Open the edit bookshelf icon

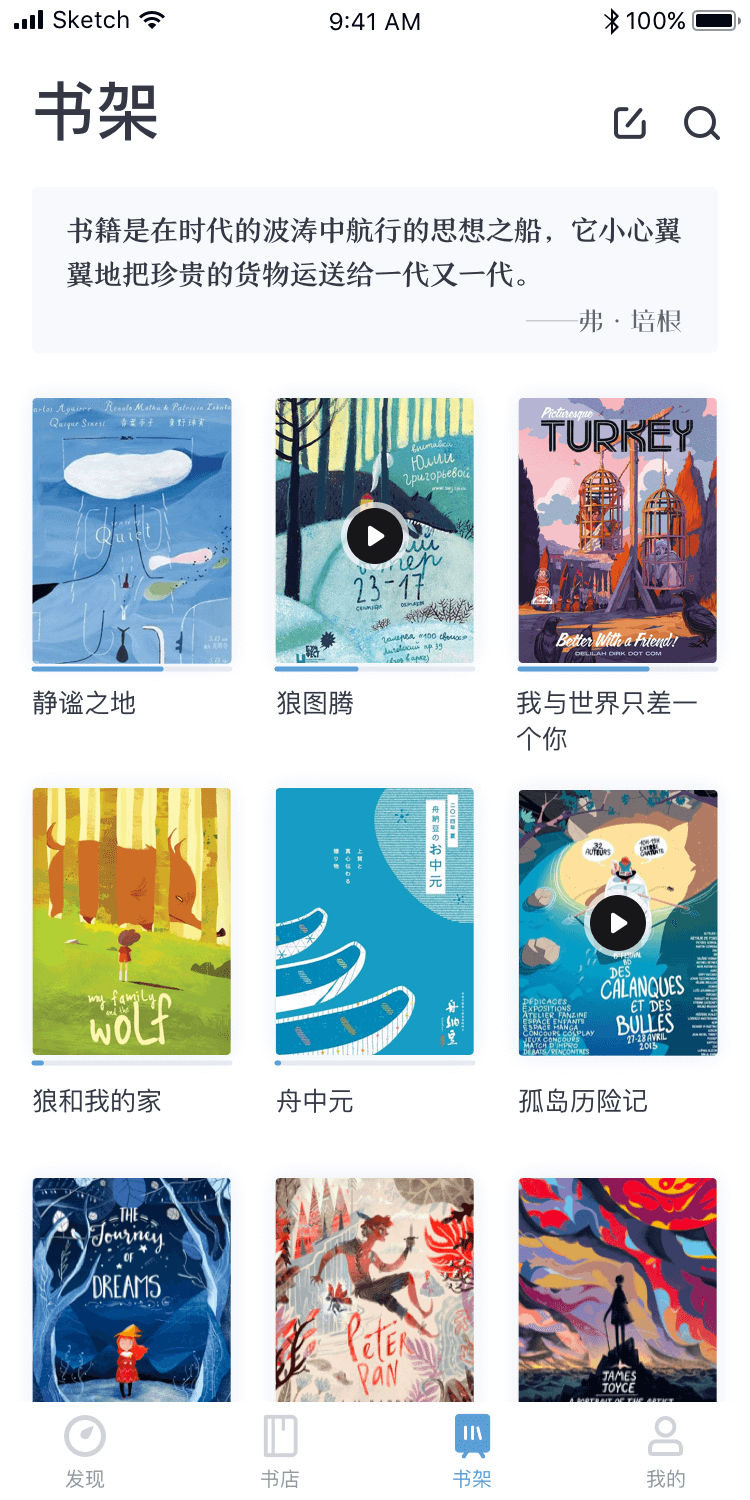click(630, 123)
